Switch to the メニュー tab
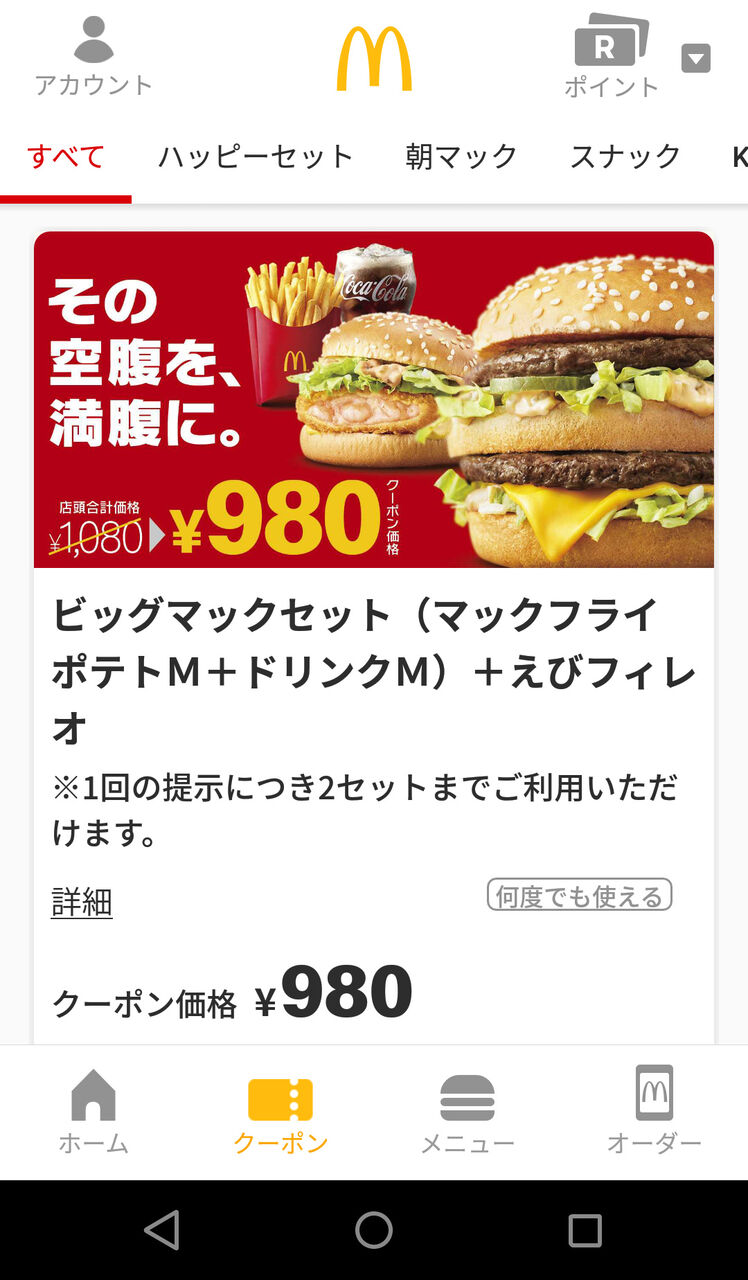This screenshot has width=748, height=1280. click(467, 1112)
